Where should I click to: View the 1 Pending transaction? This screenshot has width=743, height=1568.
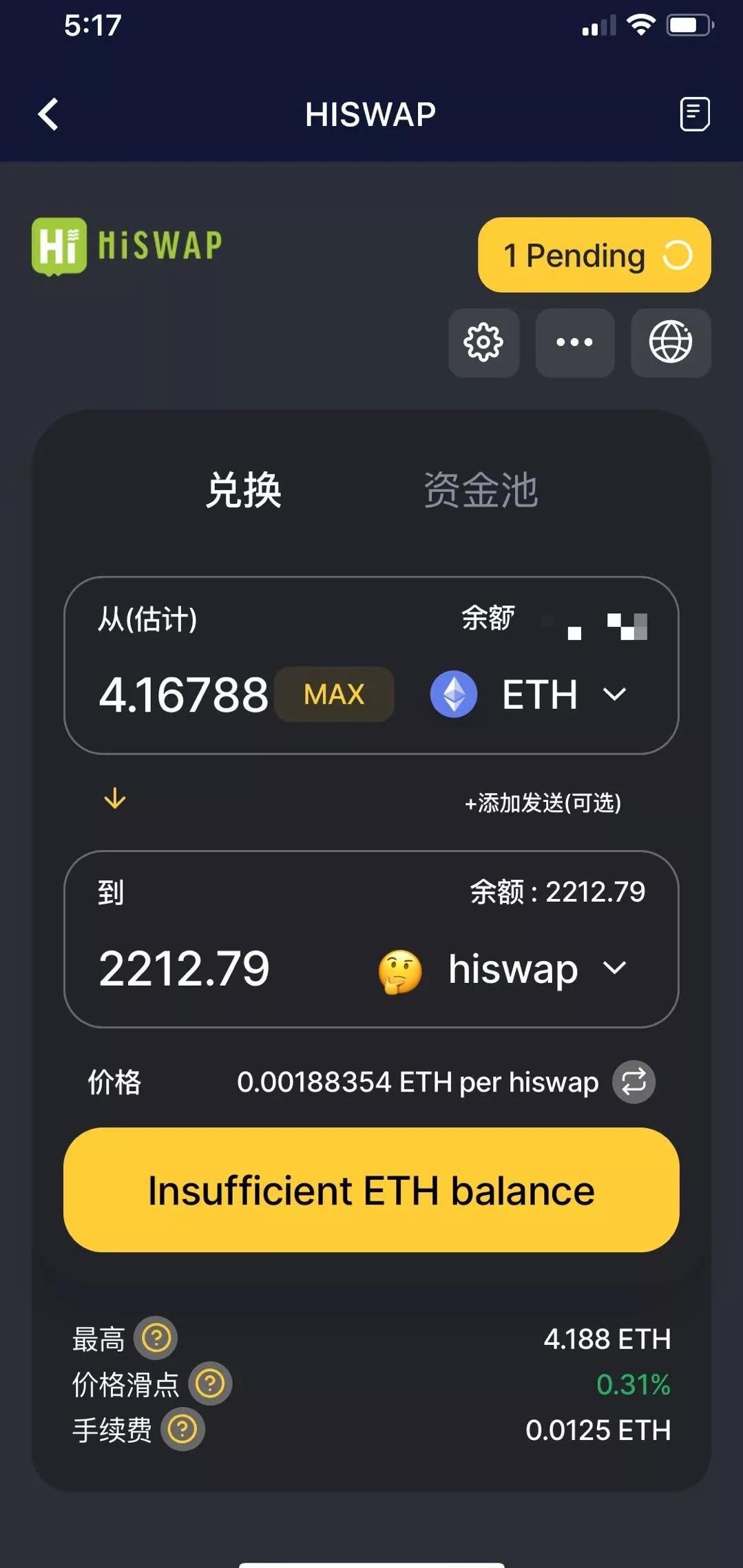tap(594, 255)
